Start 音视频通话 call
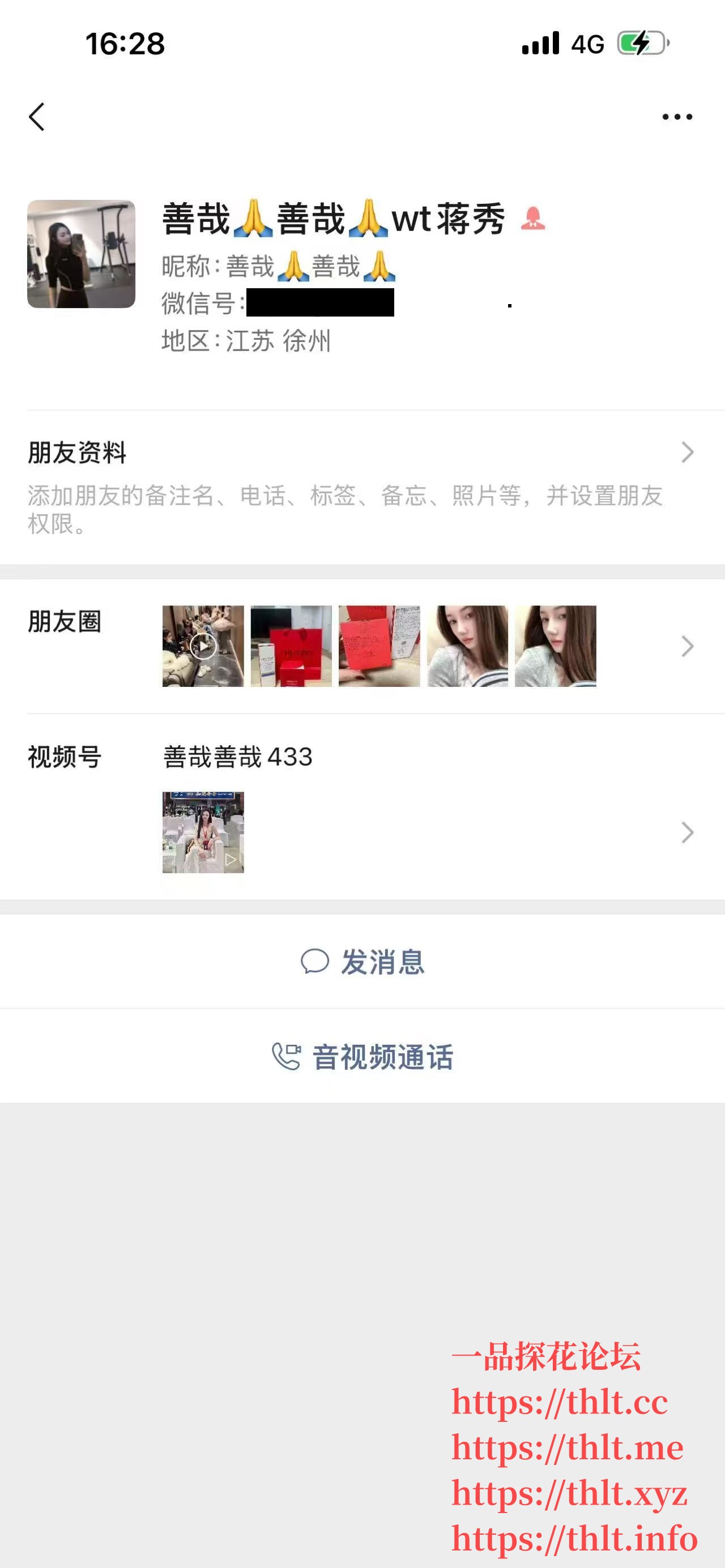This screenshot has height=1568, width=725. click(384, 1054)
